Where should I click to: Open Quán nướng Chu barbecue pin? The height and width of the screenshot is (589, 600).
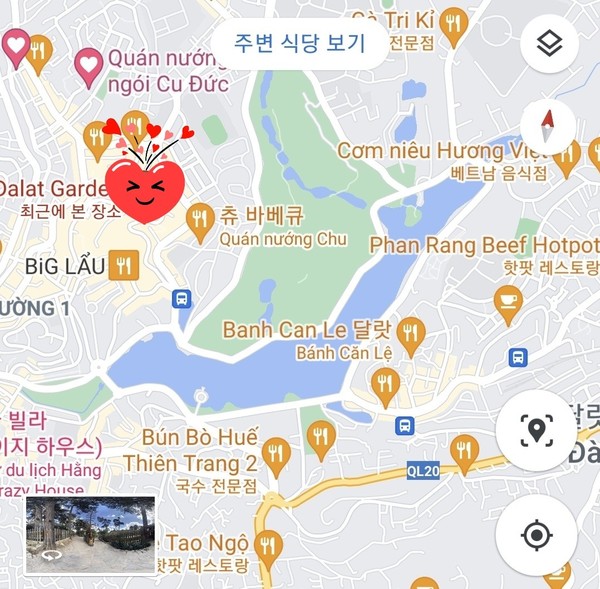pos(201,219)
